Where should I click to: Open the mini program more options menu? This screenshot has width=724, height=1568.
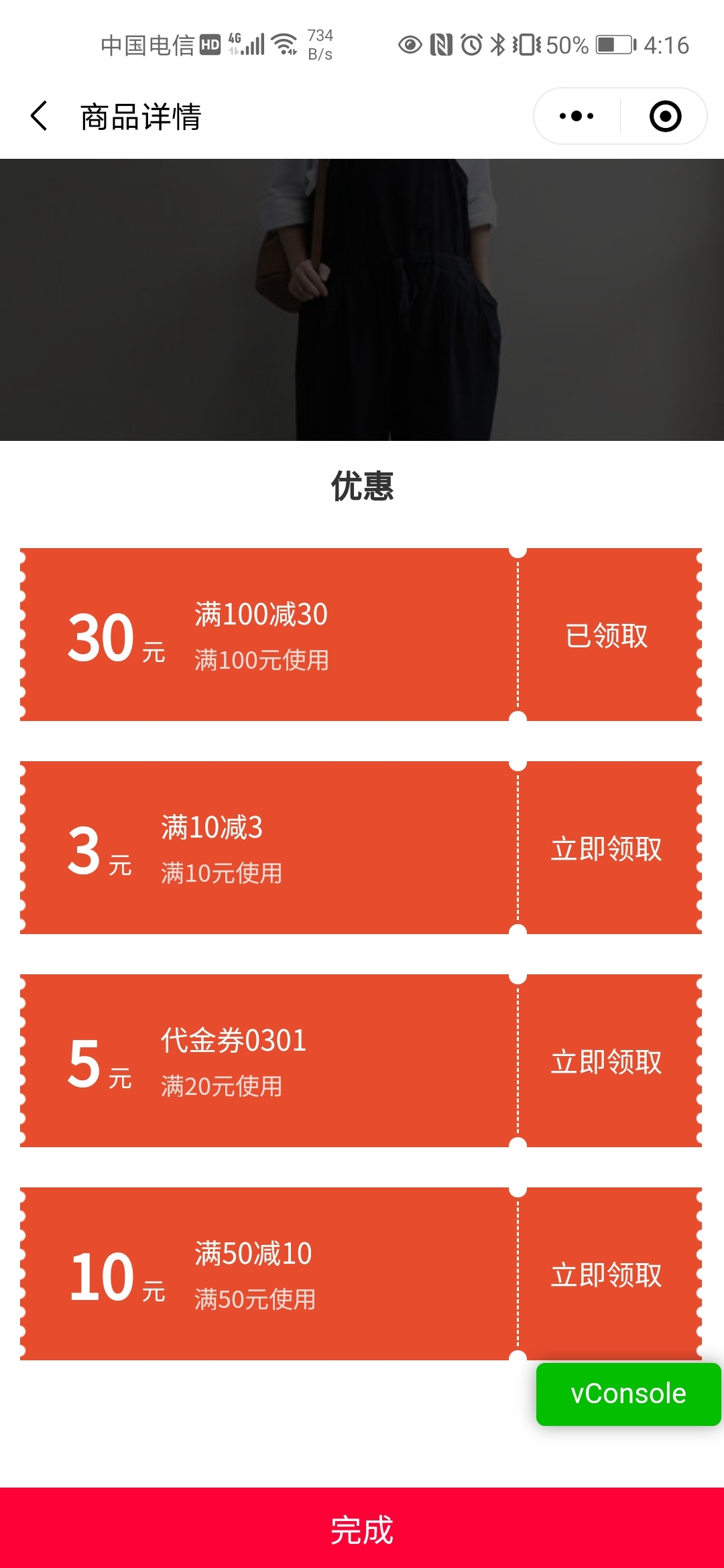click(577, 116)
